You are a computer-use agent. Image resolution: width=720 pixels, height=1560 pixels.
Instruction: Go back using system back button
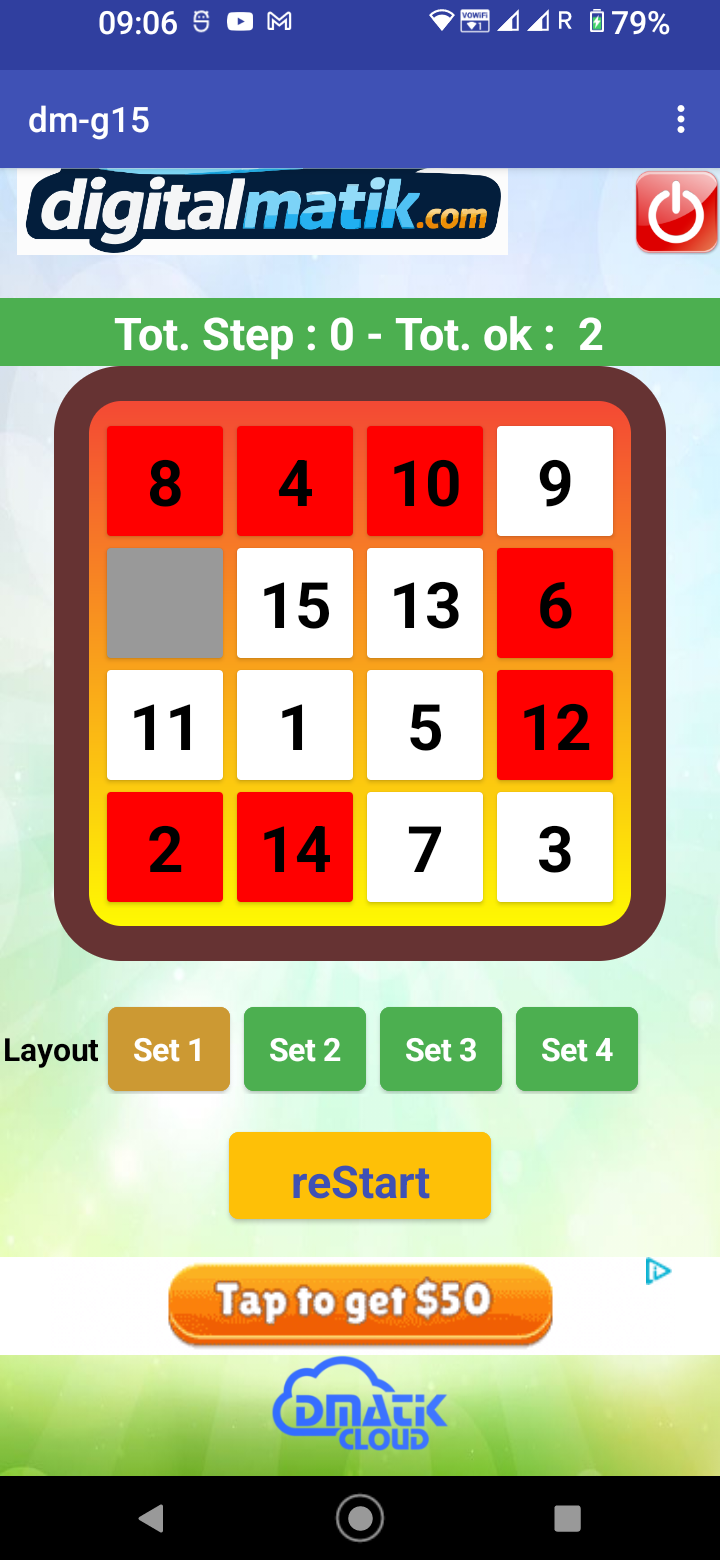pyautogui.click(x=152, y=1519)
